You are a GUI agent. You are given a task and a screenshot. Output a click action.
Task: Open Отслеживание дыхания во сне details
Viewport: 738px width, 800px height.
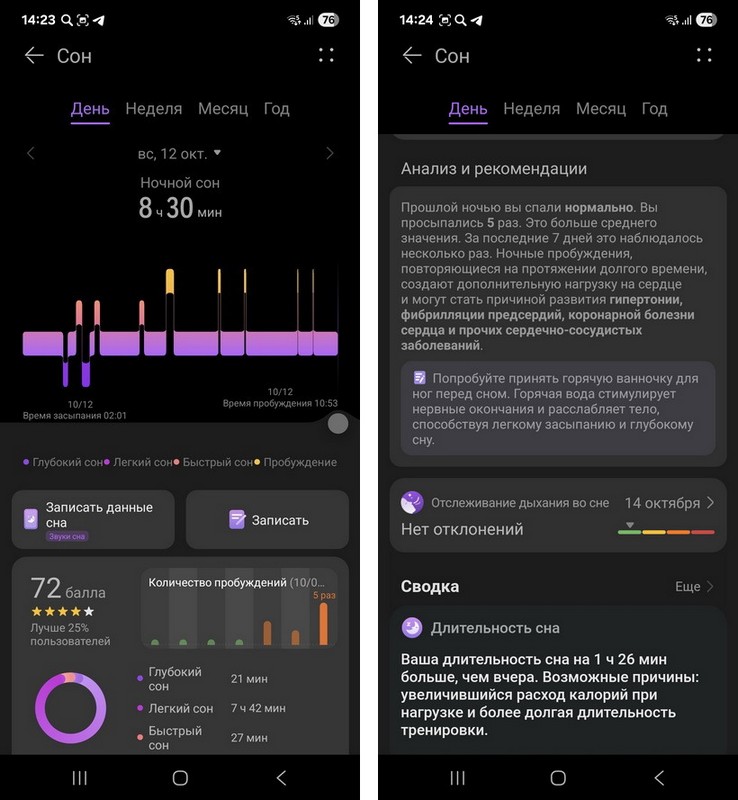coord(553,515)
